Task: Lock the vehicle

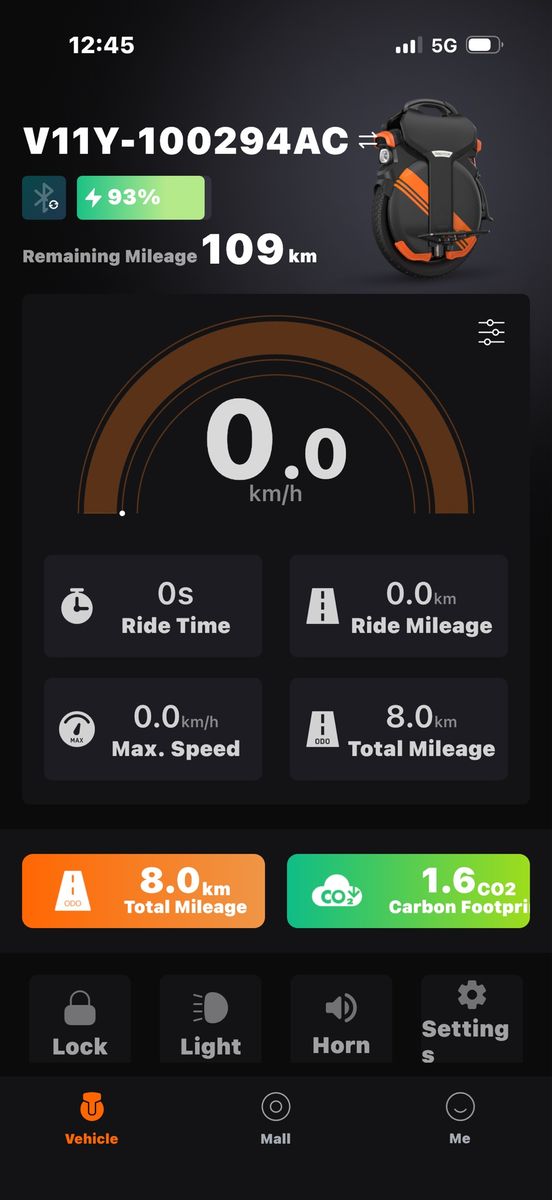Action: point(80,1019)
